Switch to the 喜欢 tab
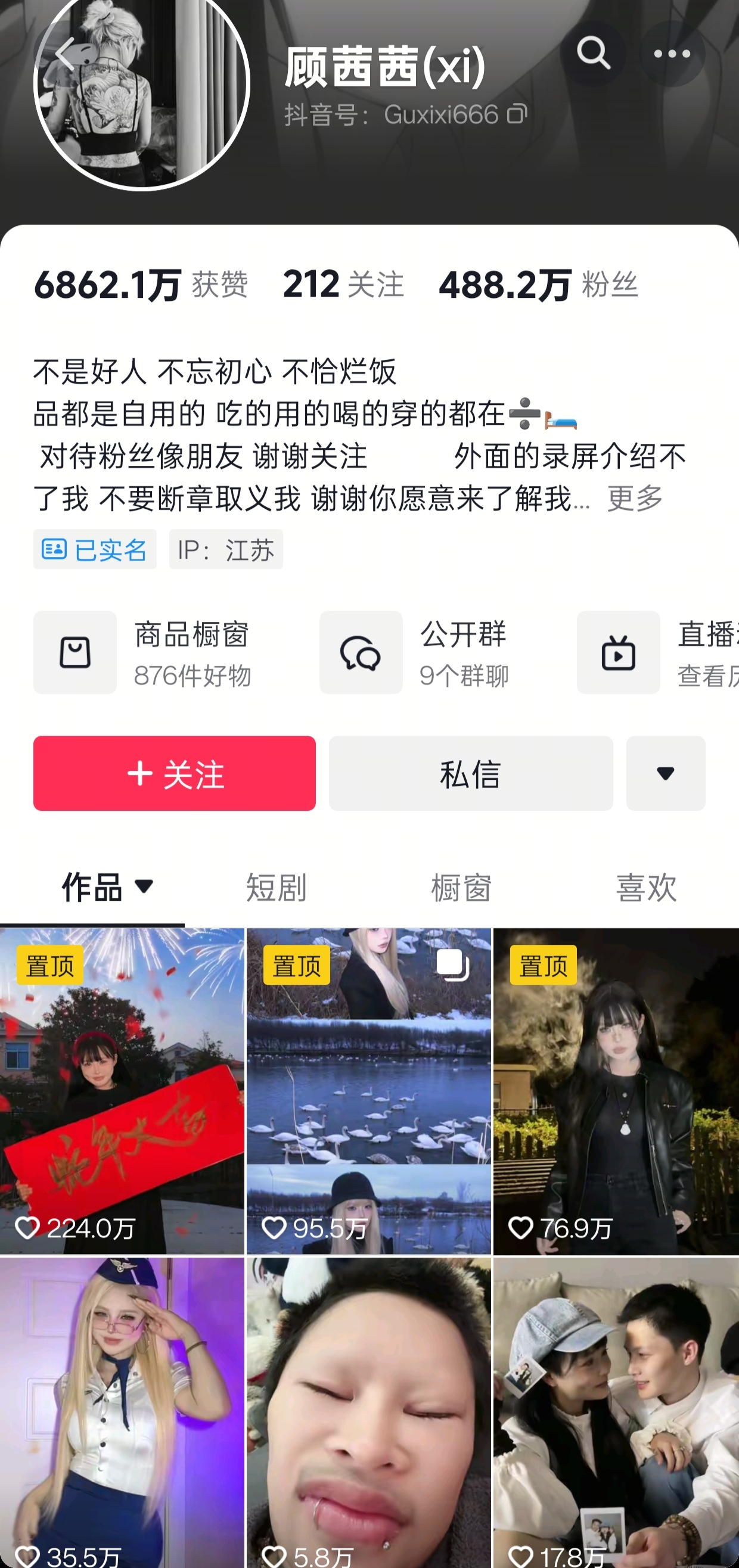 [x=646, y=887]
